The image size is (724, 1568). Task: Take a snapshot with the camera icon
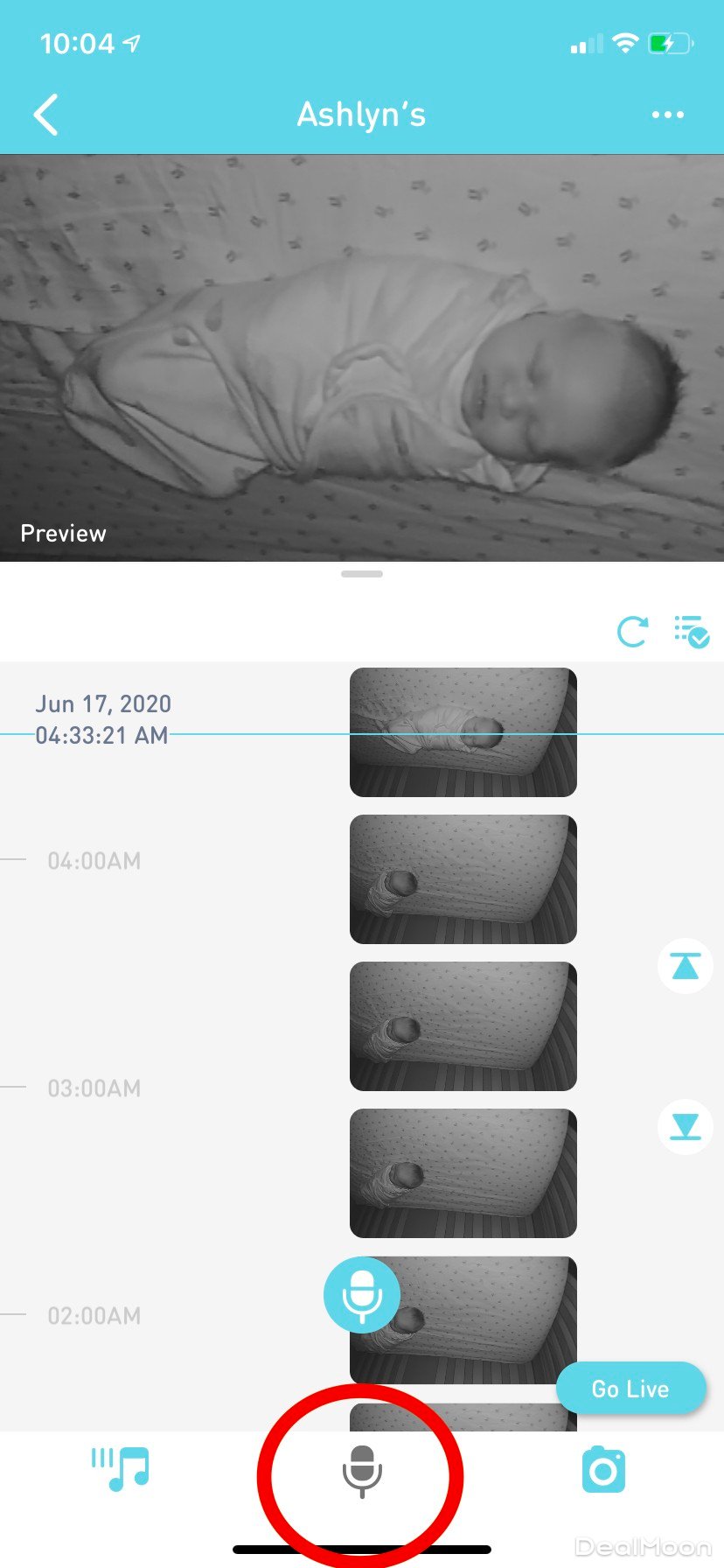[603, 1470]
